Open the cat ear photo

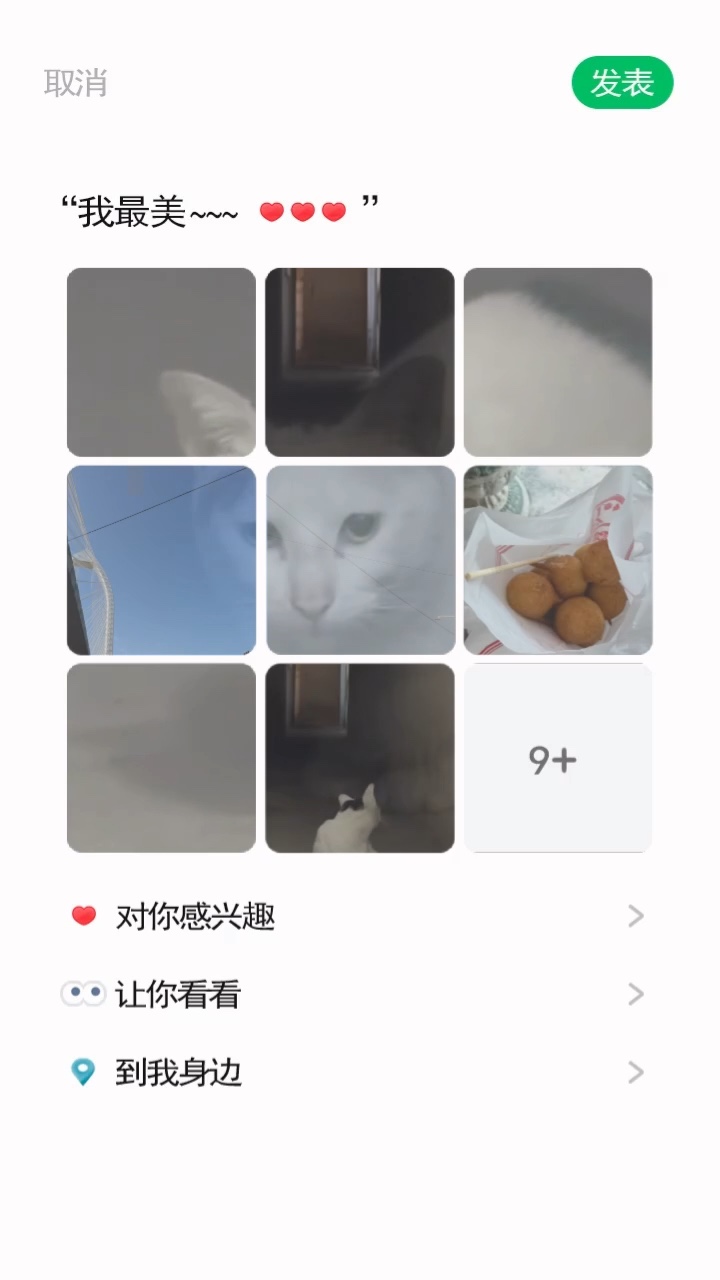click(x=161, y=362)
